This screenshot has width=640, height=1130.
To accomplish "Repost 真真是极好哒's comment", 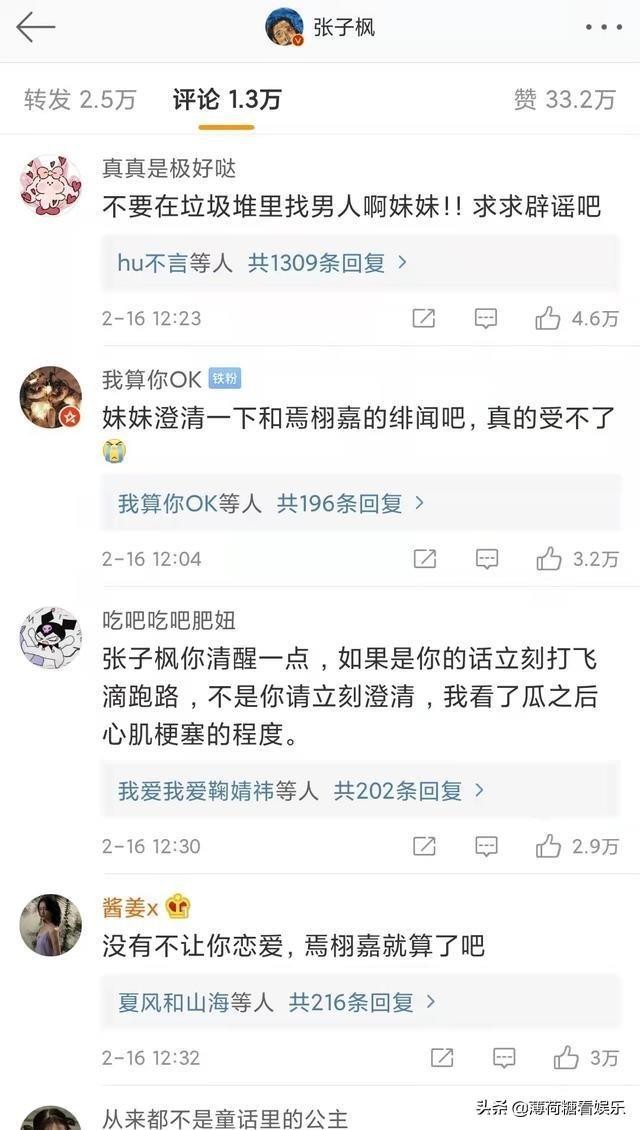I will (424, 319).
